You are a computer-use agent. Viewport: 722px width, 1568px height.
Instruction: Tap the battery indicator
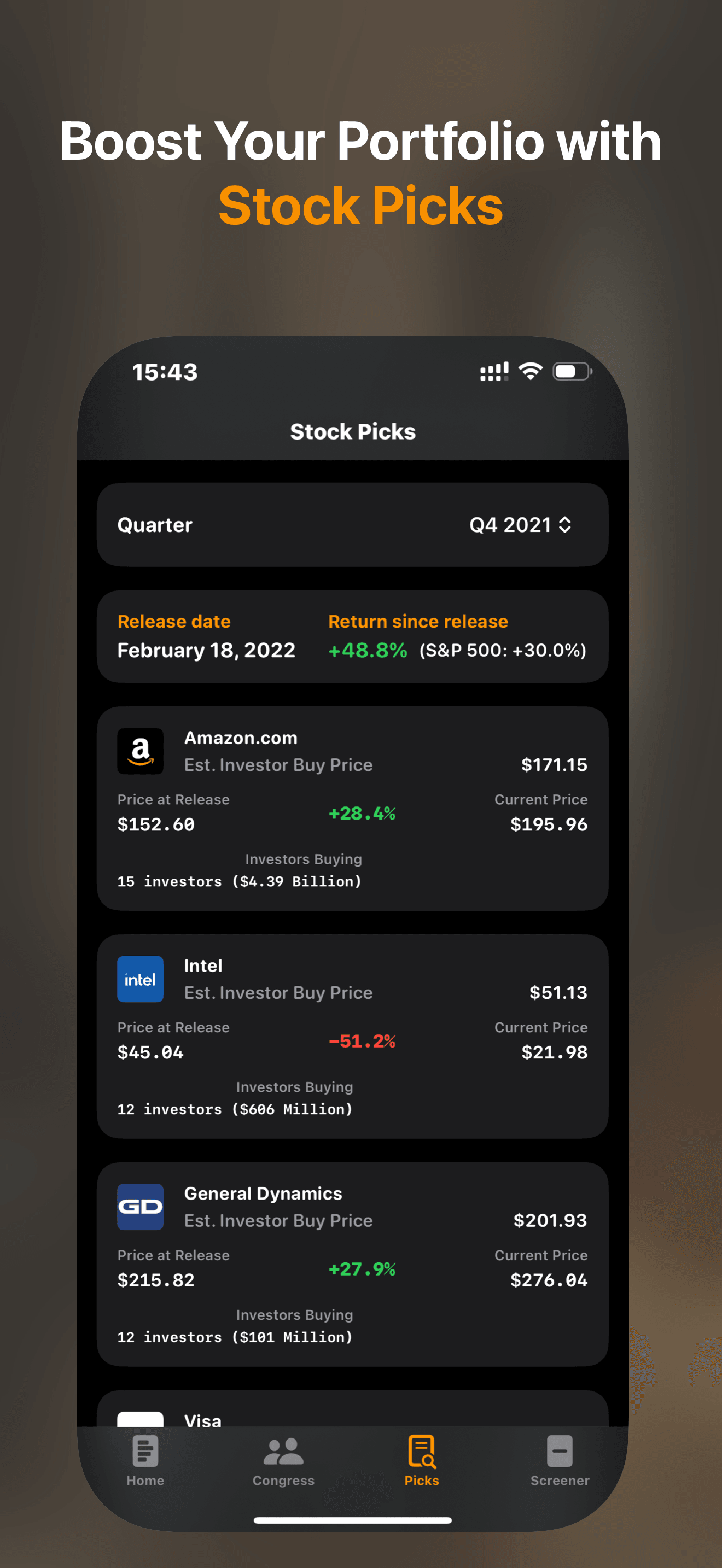coord(571,370)
